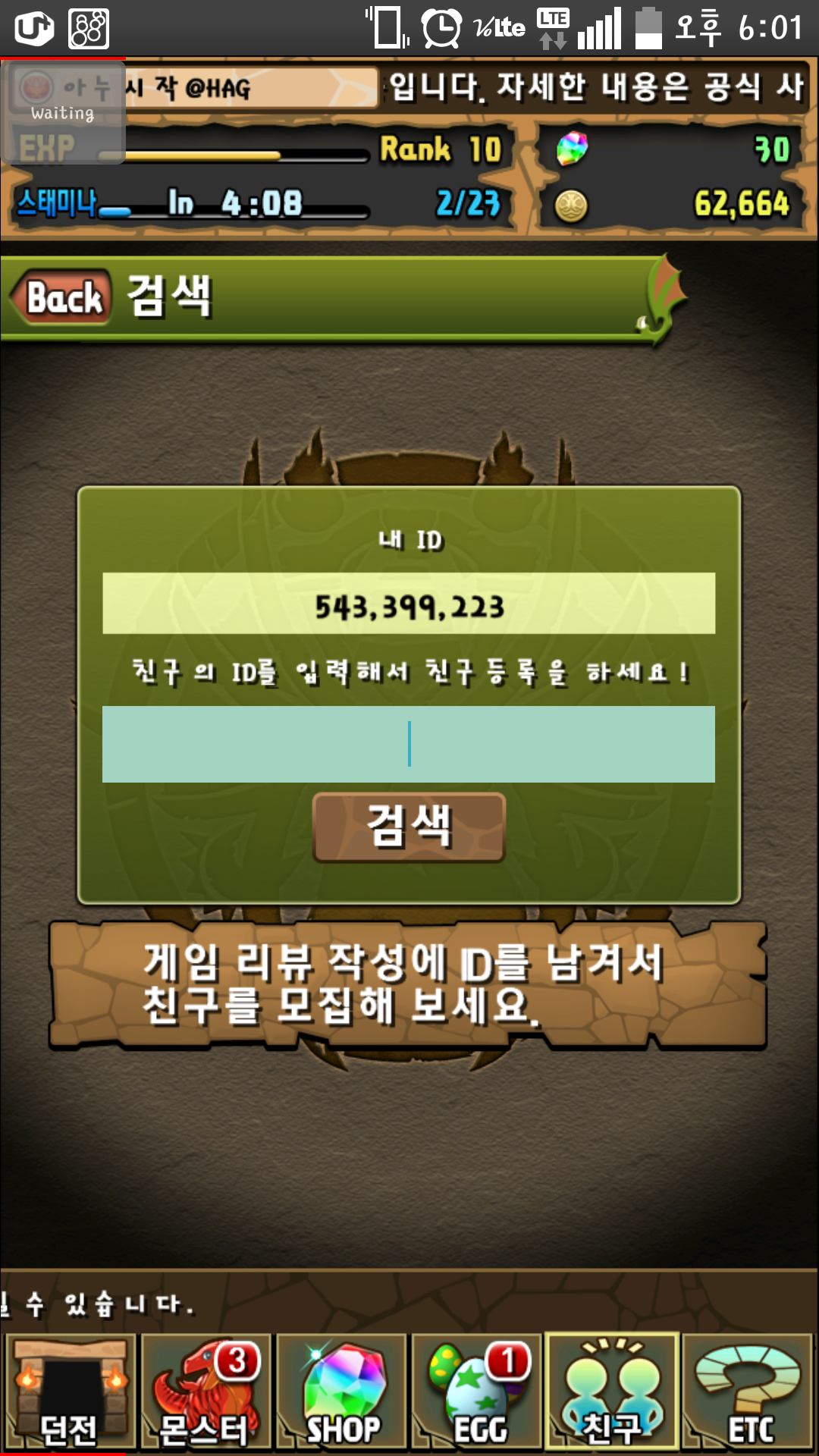This screenshot has height=1456, width=819.
Task: Open the SHOP tab
Action: pos(341,1392)
